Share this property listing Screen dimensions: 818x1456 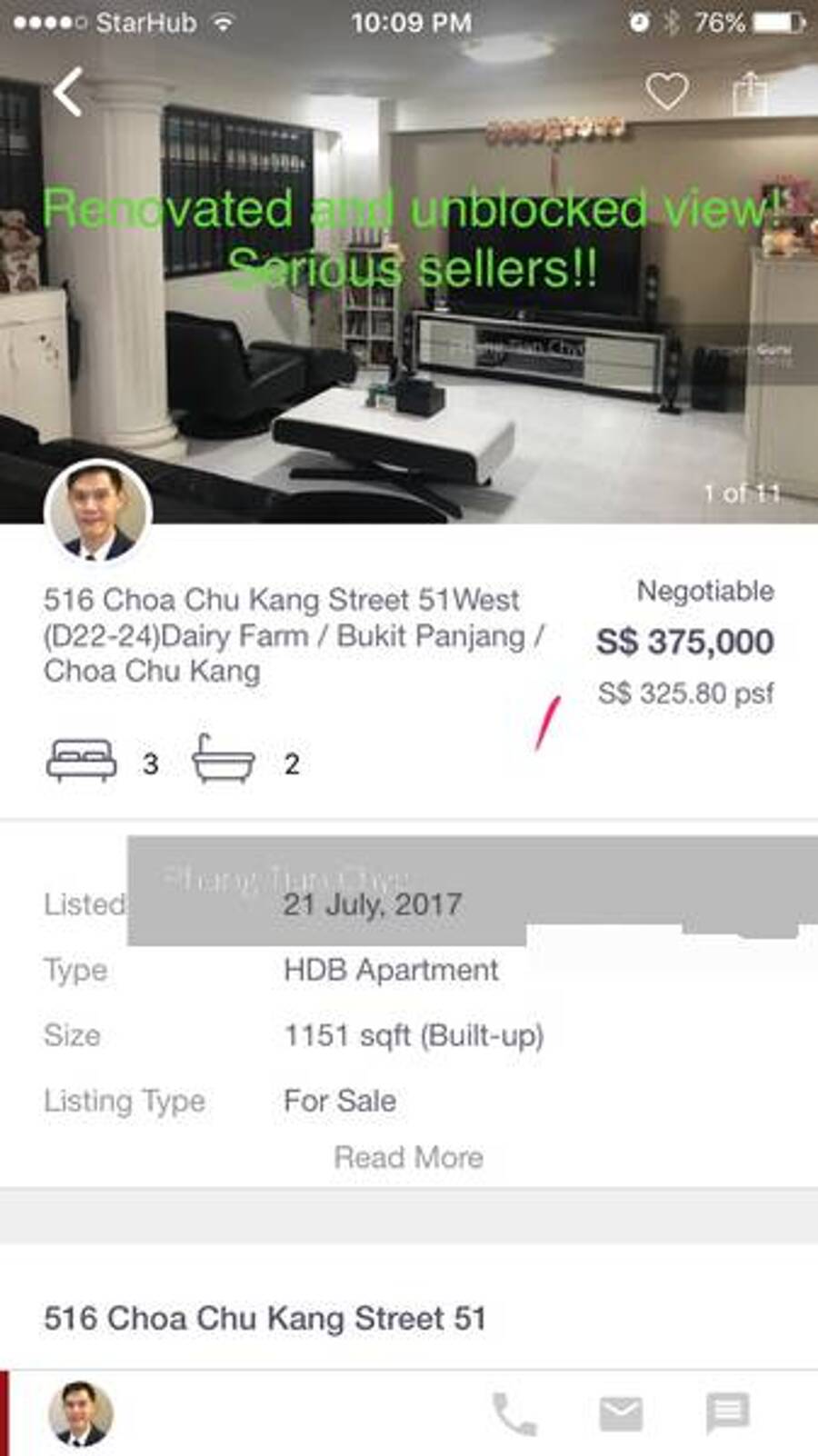coord(750,94)
